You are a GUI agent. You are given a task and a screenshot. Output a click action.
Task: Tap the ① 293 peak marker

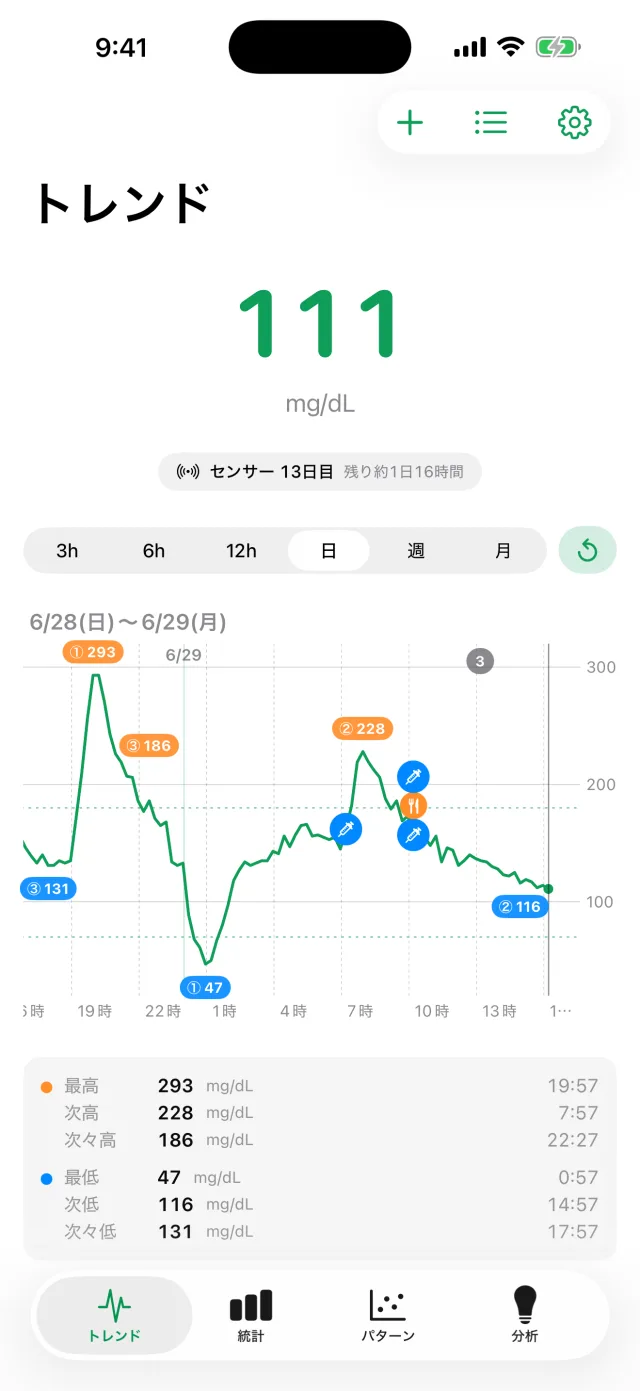pyautogui.click(x=94, y=652)
